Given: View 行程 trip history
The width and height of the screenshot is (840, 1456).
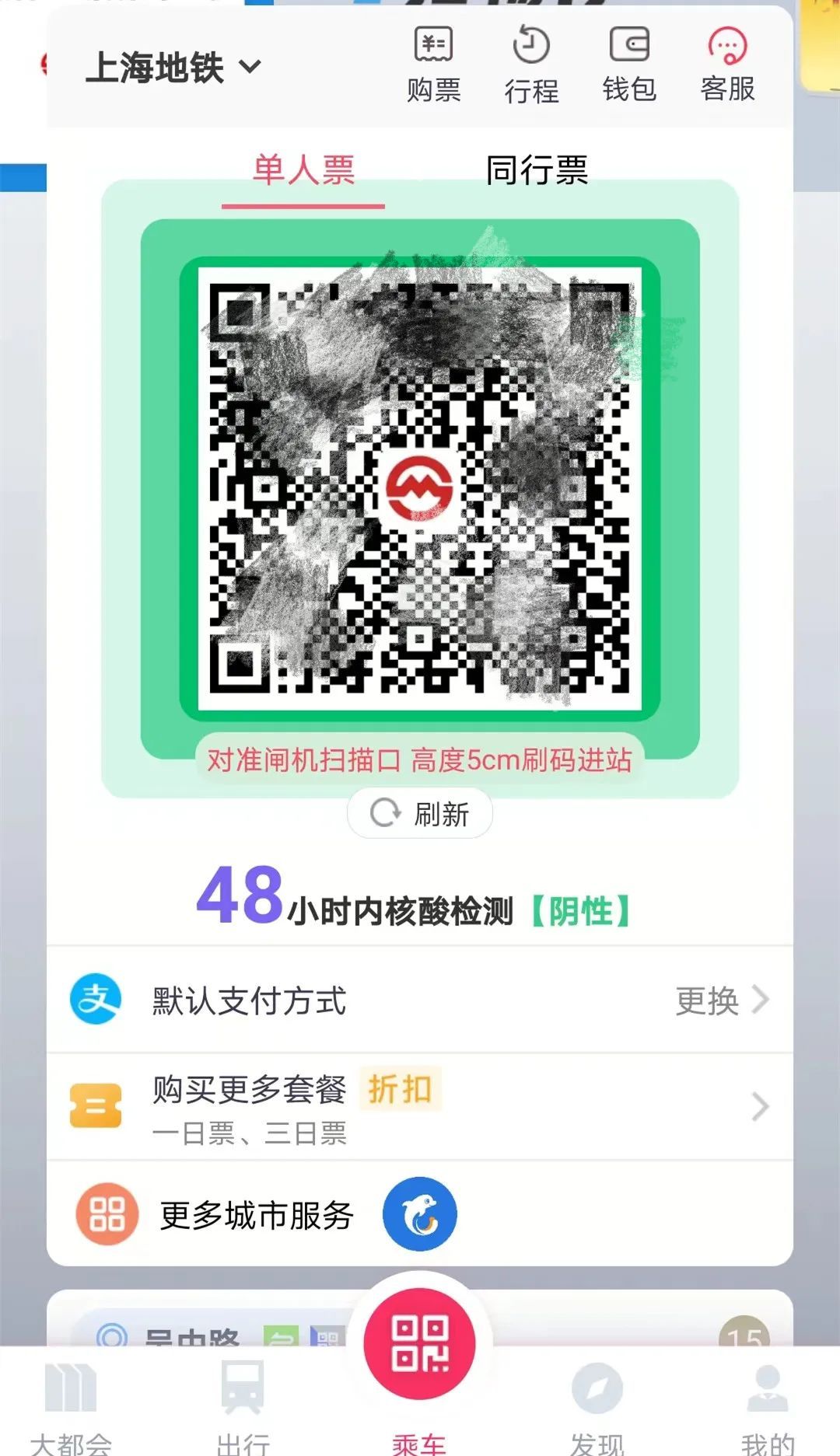Looking at the screenshot, I should point(531,65).
